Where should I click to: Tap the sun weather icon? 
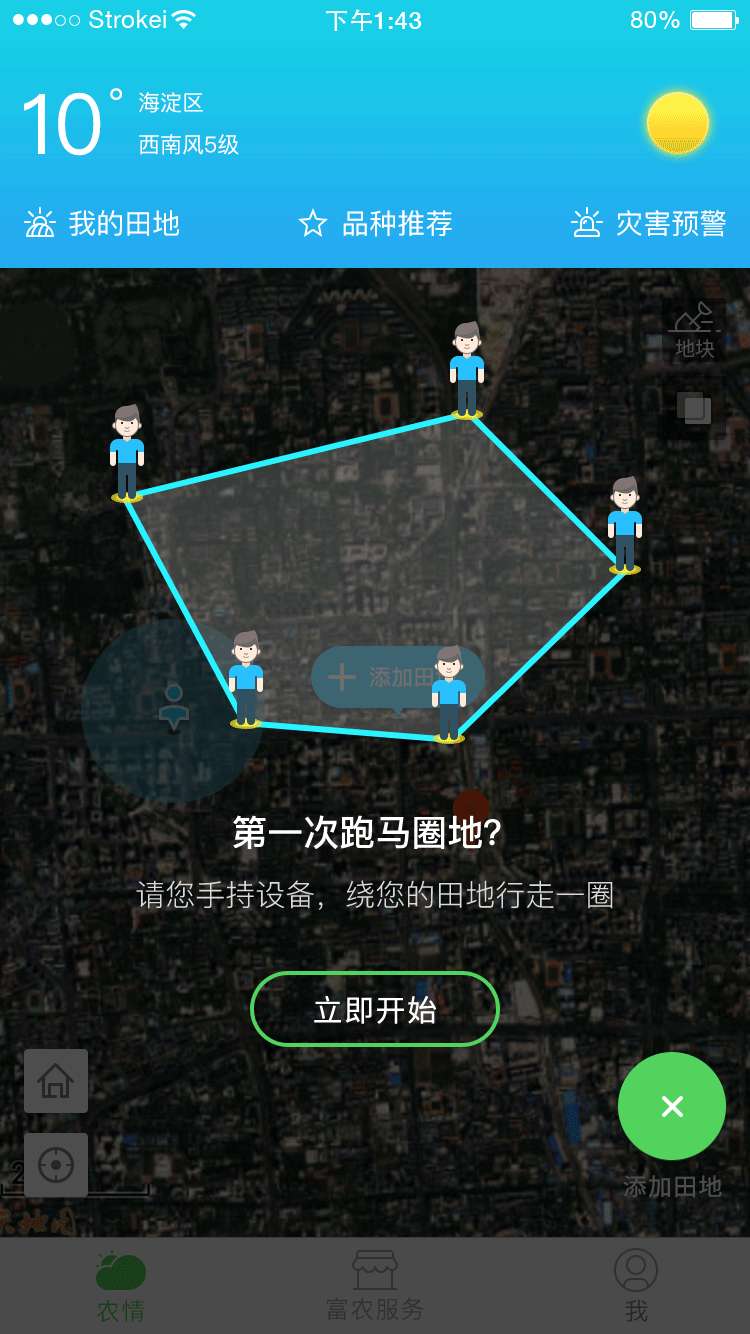point(677,123)
